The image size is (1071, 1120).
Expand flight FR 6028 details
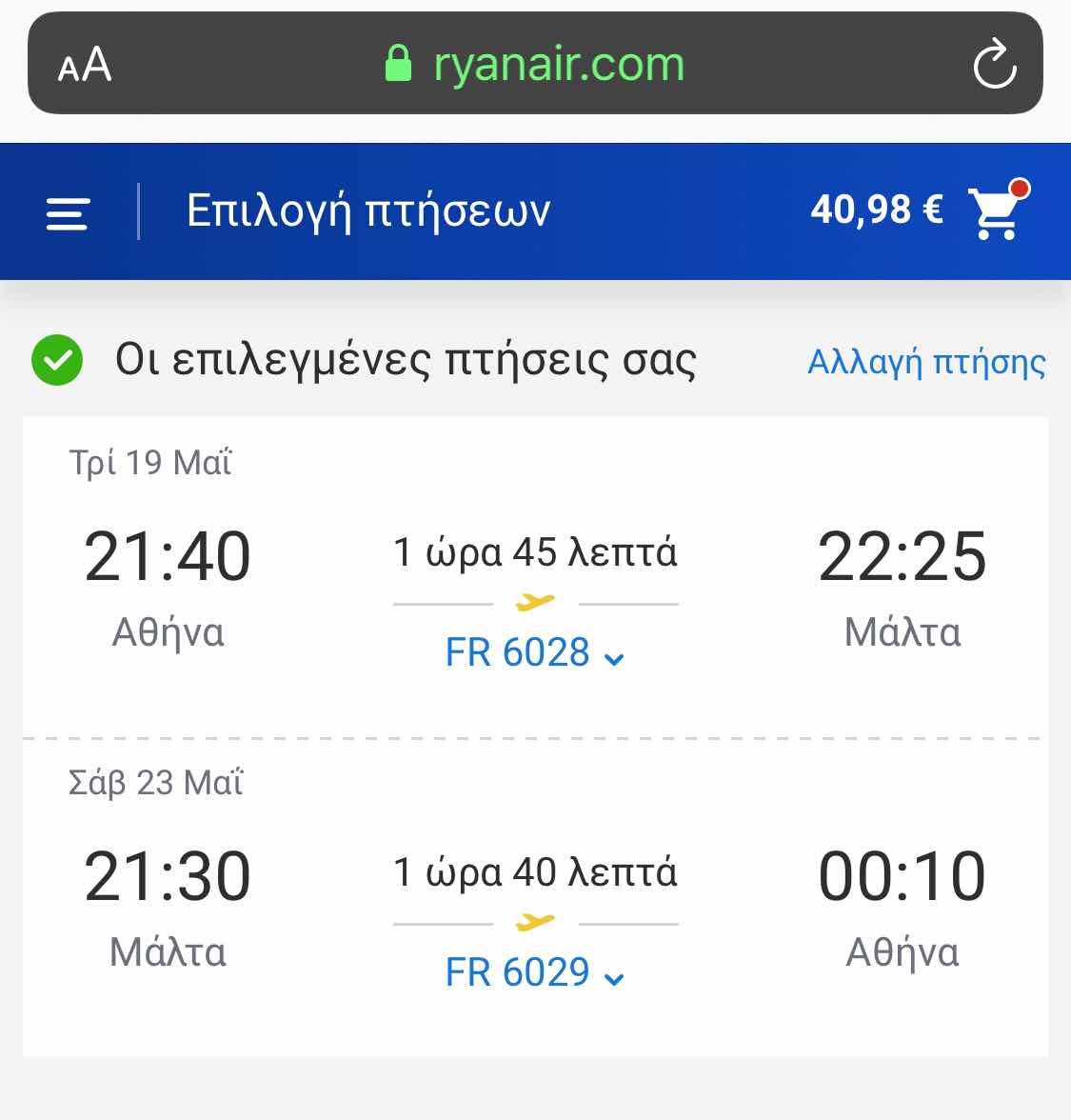tap(535, 654)
